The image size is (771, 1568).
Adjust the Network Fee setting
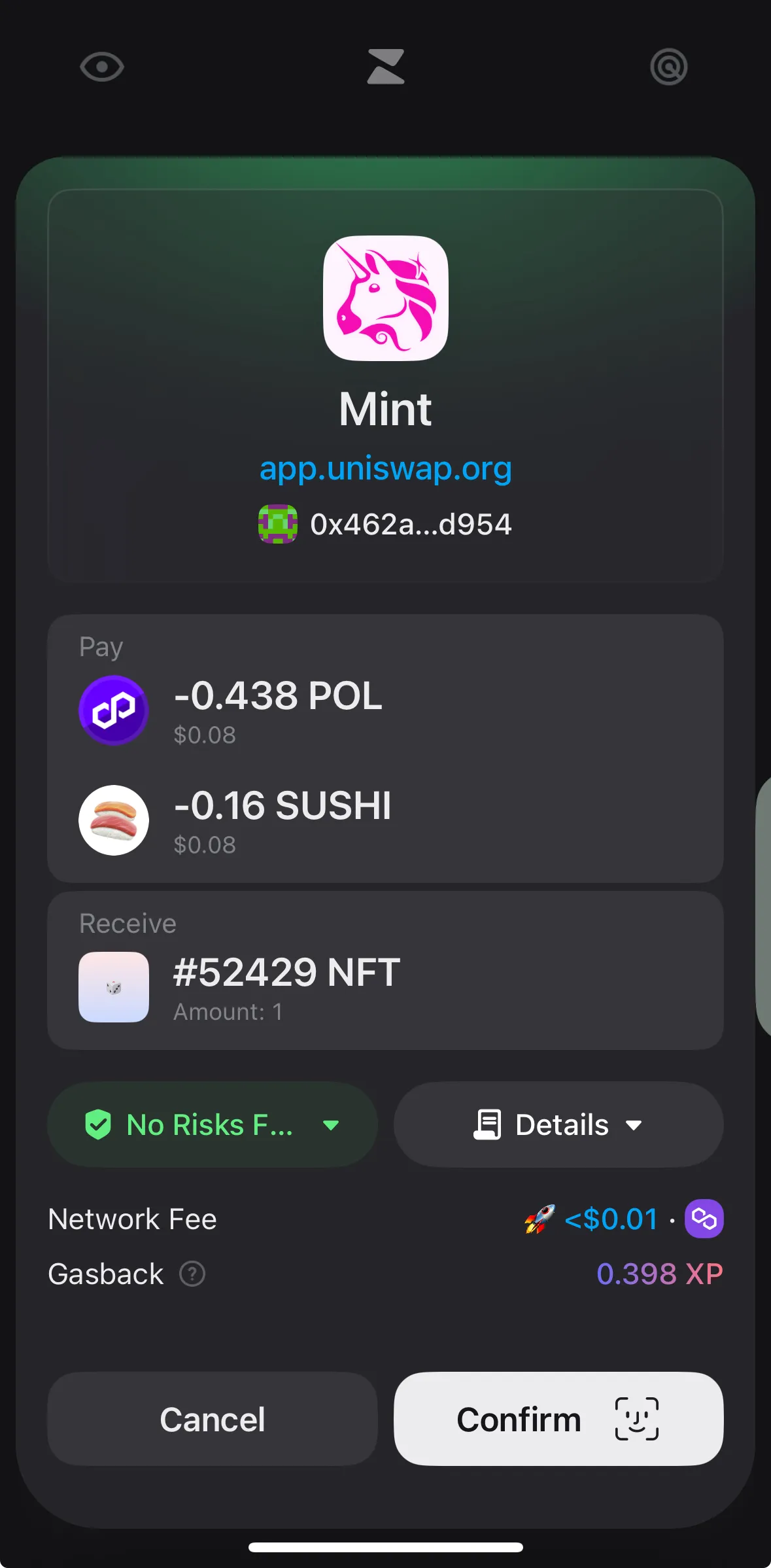611,1219
